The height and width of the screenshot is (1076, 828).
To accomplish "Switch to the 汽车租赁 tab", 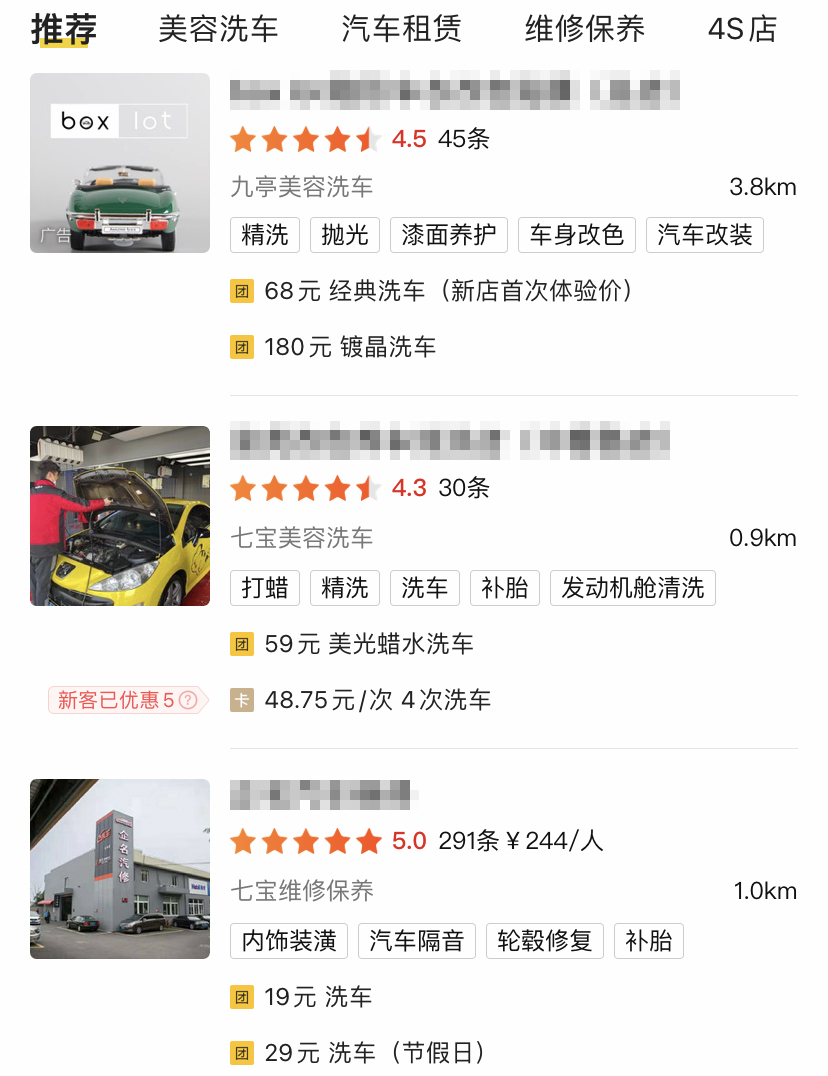I will click(401, 30).
